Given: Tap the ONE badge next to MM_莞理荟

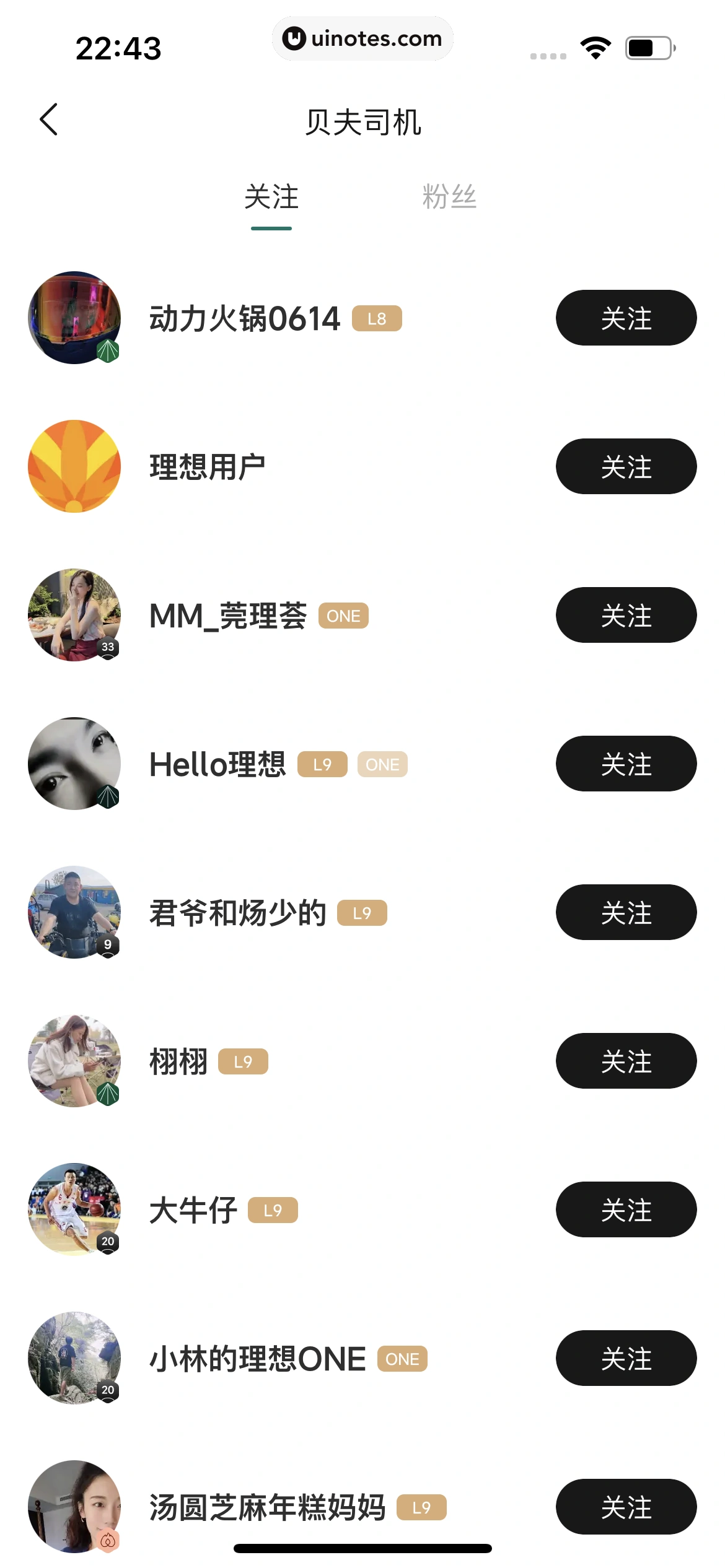Looking at the screenshot, I should point(342,615).
